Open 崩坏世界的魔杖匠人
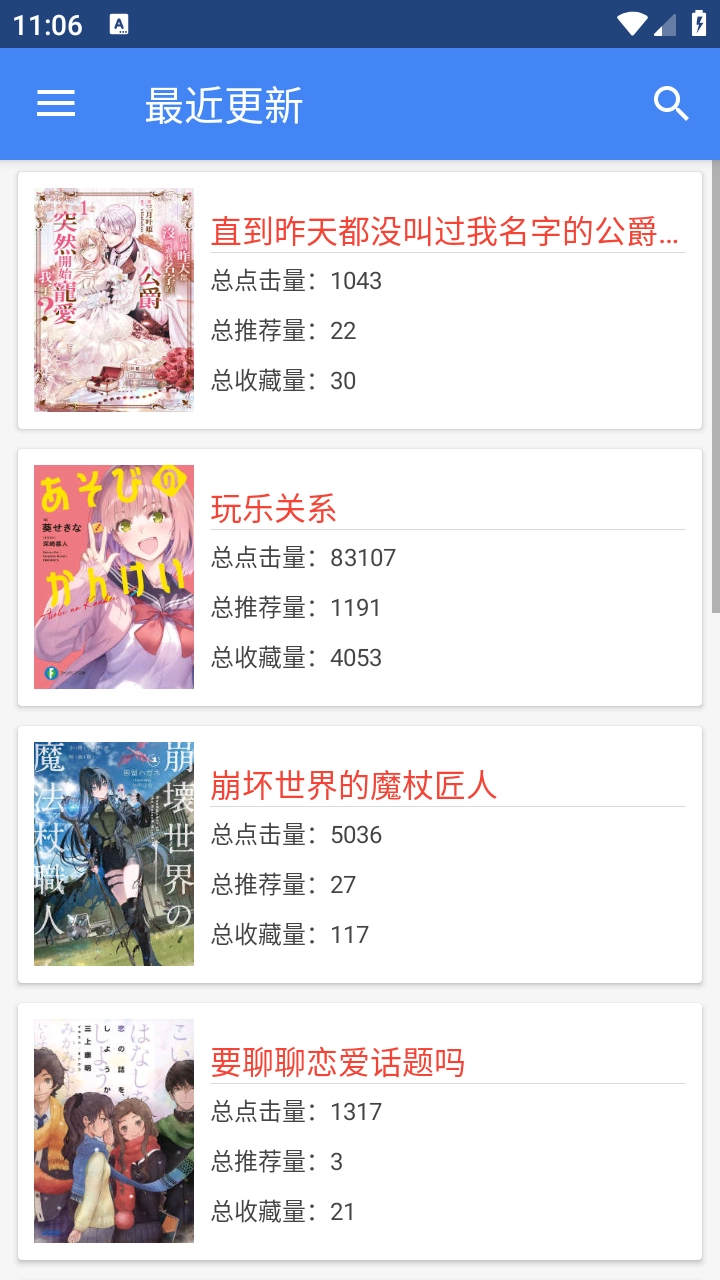This screenshot has height=1280, width=720. coord(352,787)
